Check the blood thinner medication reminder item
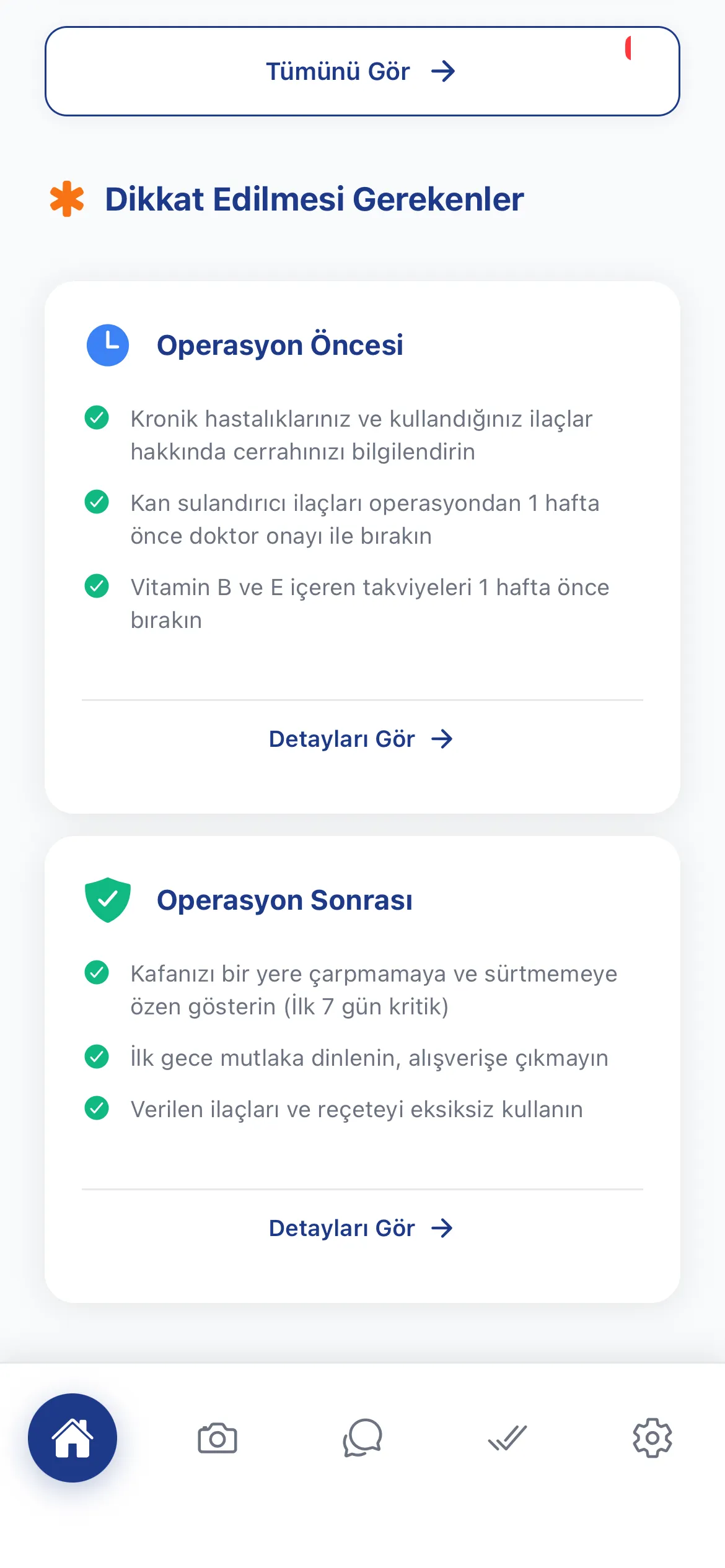 (97, 503)
